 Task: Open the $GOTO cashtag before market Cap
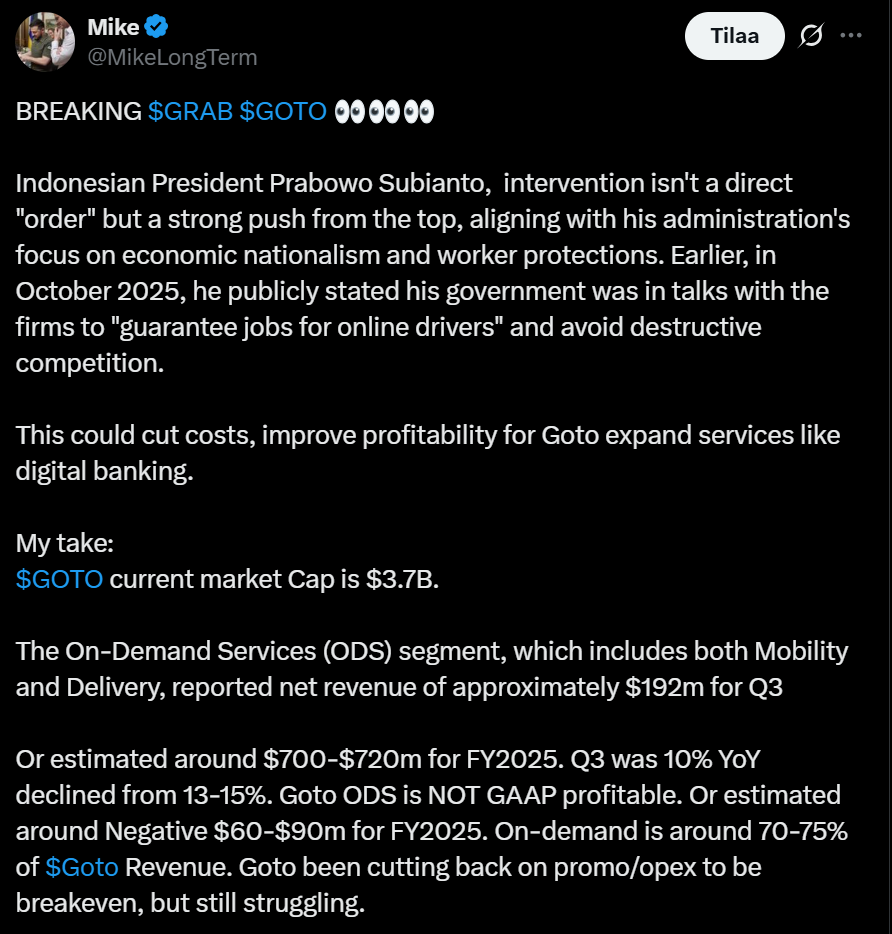60,579
